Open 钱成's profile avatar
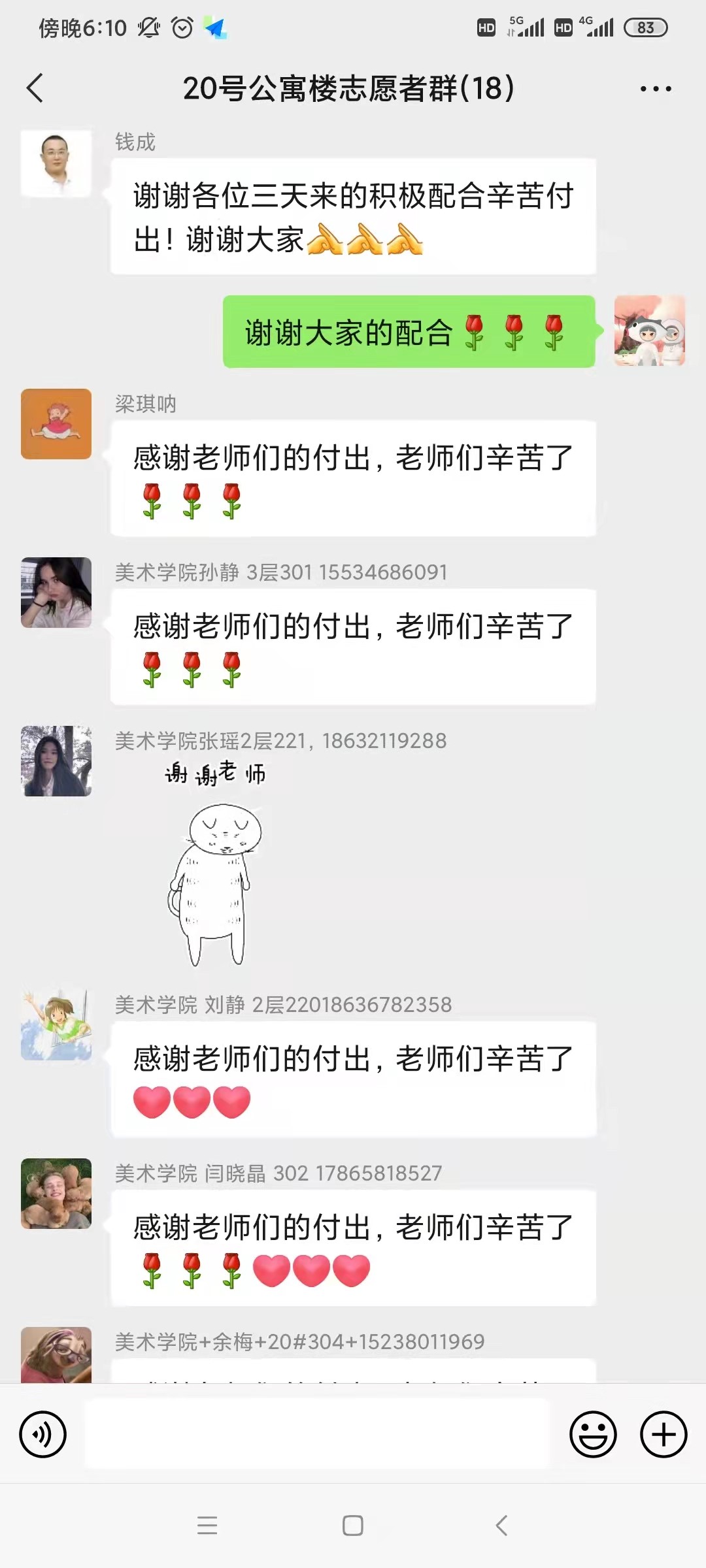 pyautogui.click(x=56, y=163)
